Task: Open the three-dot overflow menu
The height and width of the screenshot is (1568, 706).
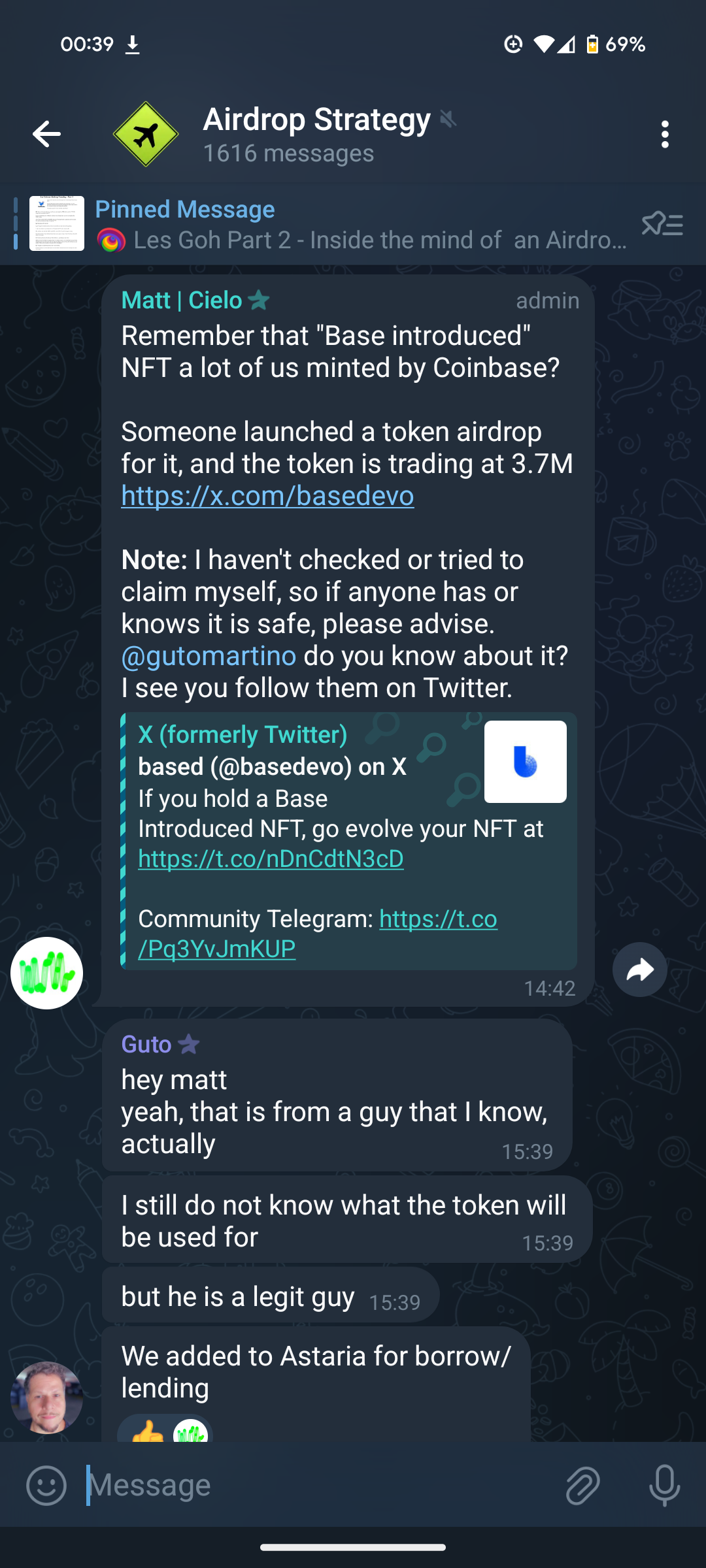Action: click(664, 134)
